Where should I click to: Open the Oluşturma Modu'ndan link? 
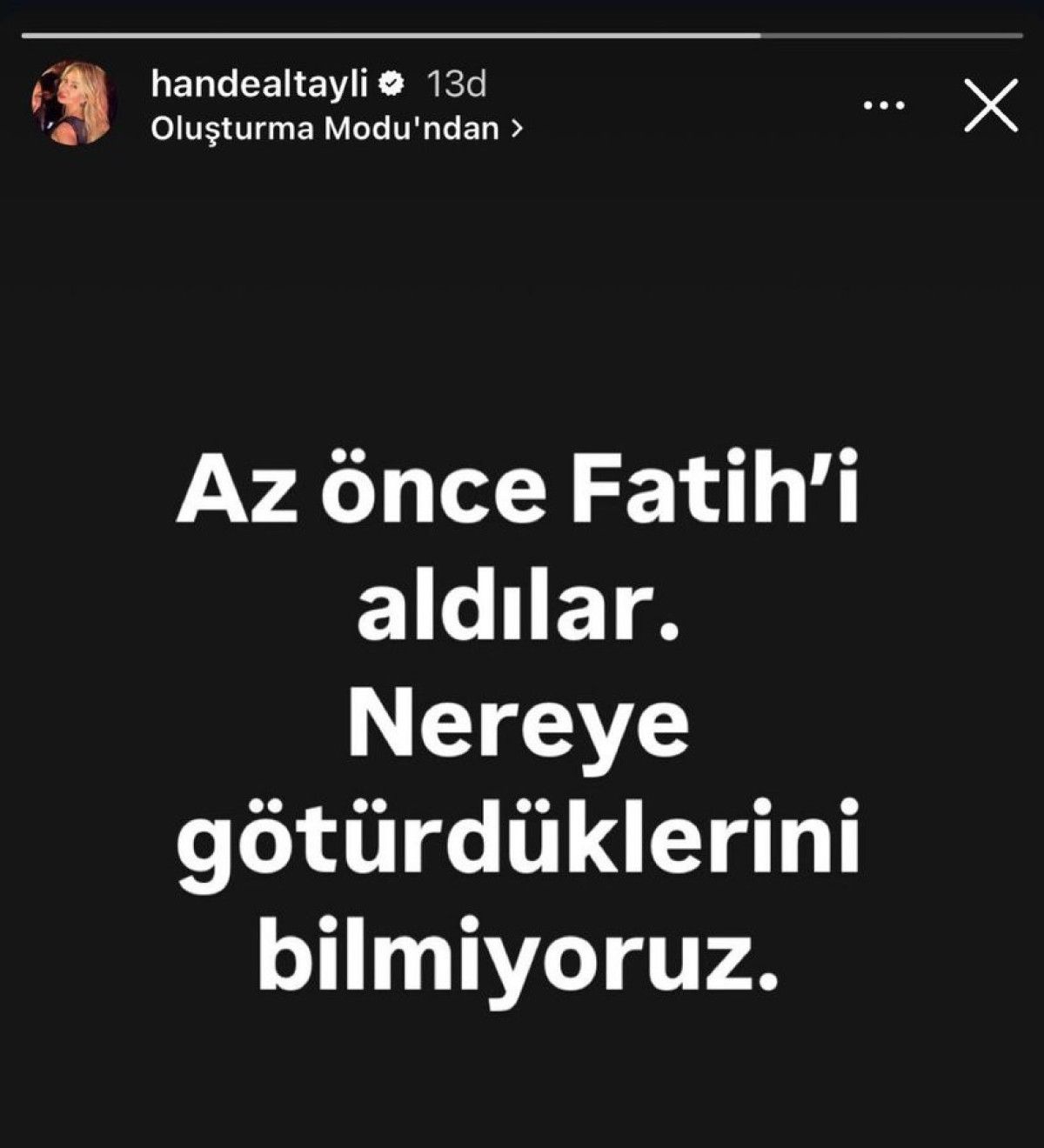point(337,129)
